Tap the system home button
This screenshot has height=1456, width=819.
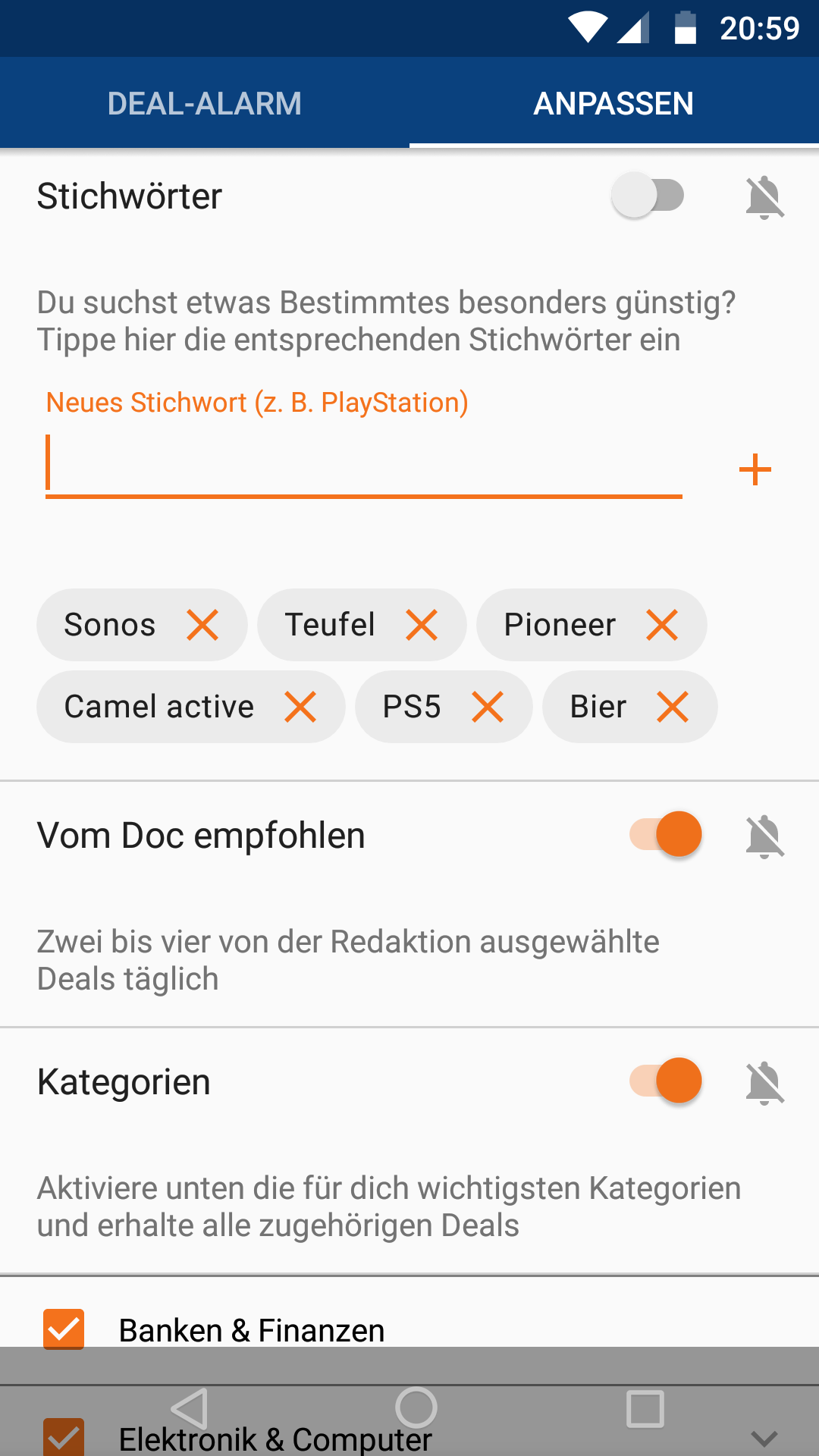click(x=416, y=1408)
